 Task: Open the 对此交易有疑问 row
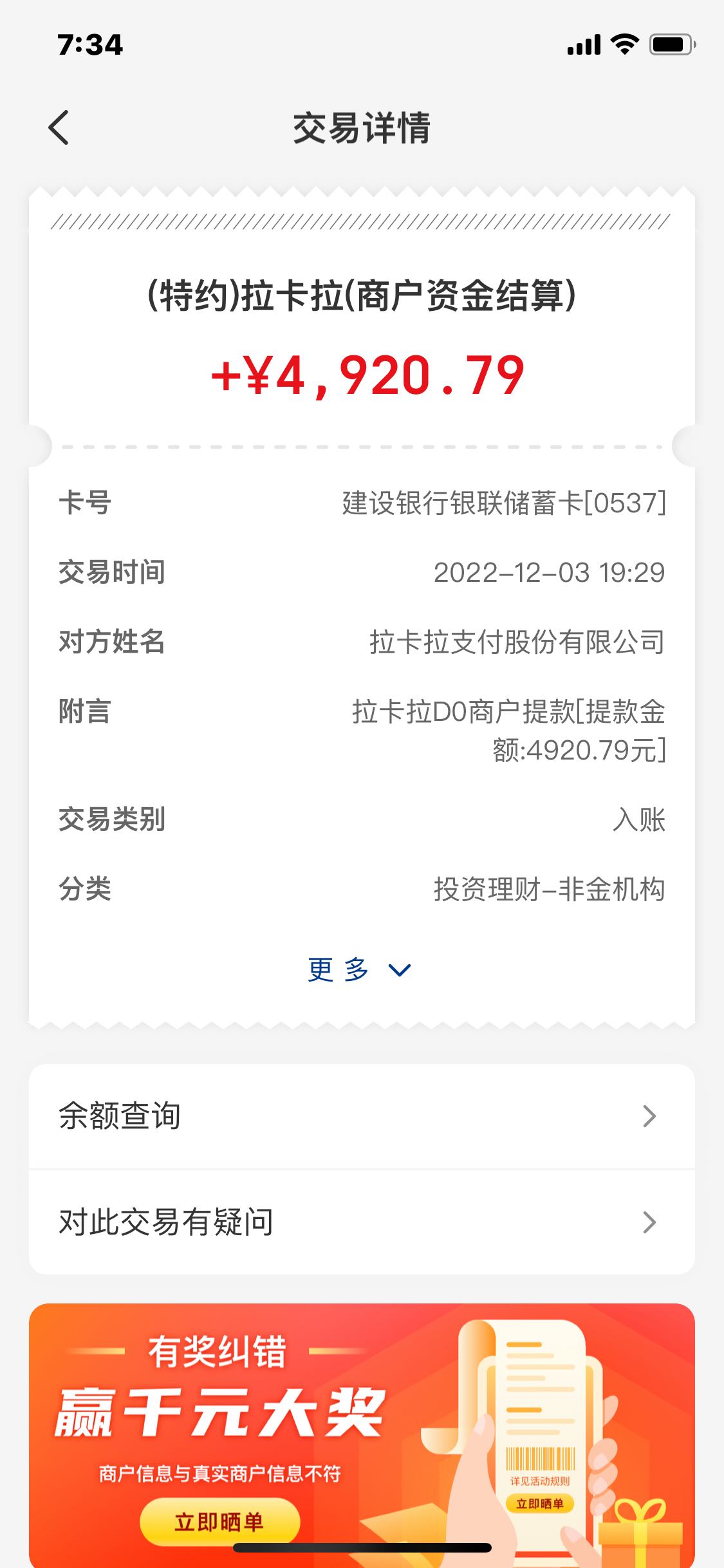tap(362, 1222)
